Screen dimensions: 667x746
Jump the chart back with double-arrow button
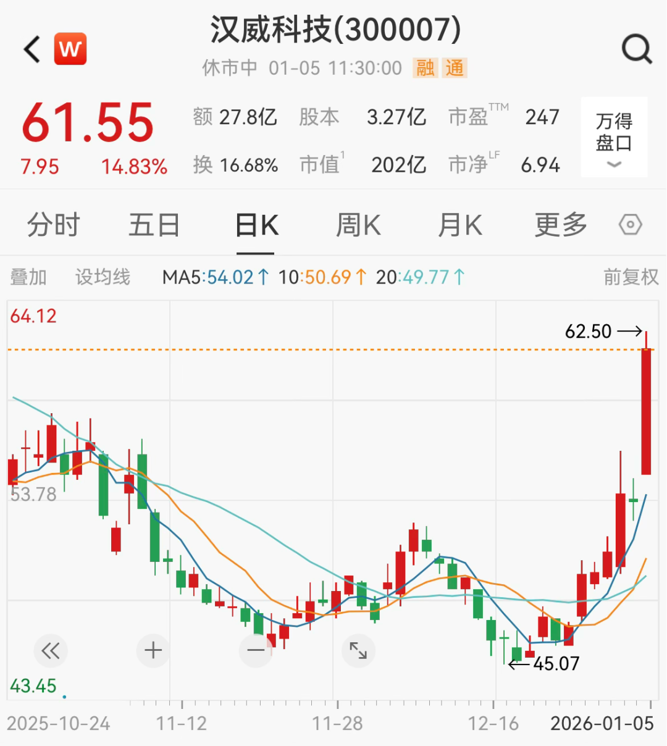pyautogui.click(x=50, y=651)
